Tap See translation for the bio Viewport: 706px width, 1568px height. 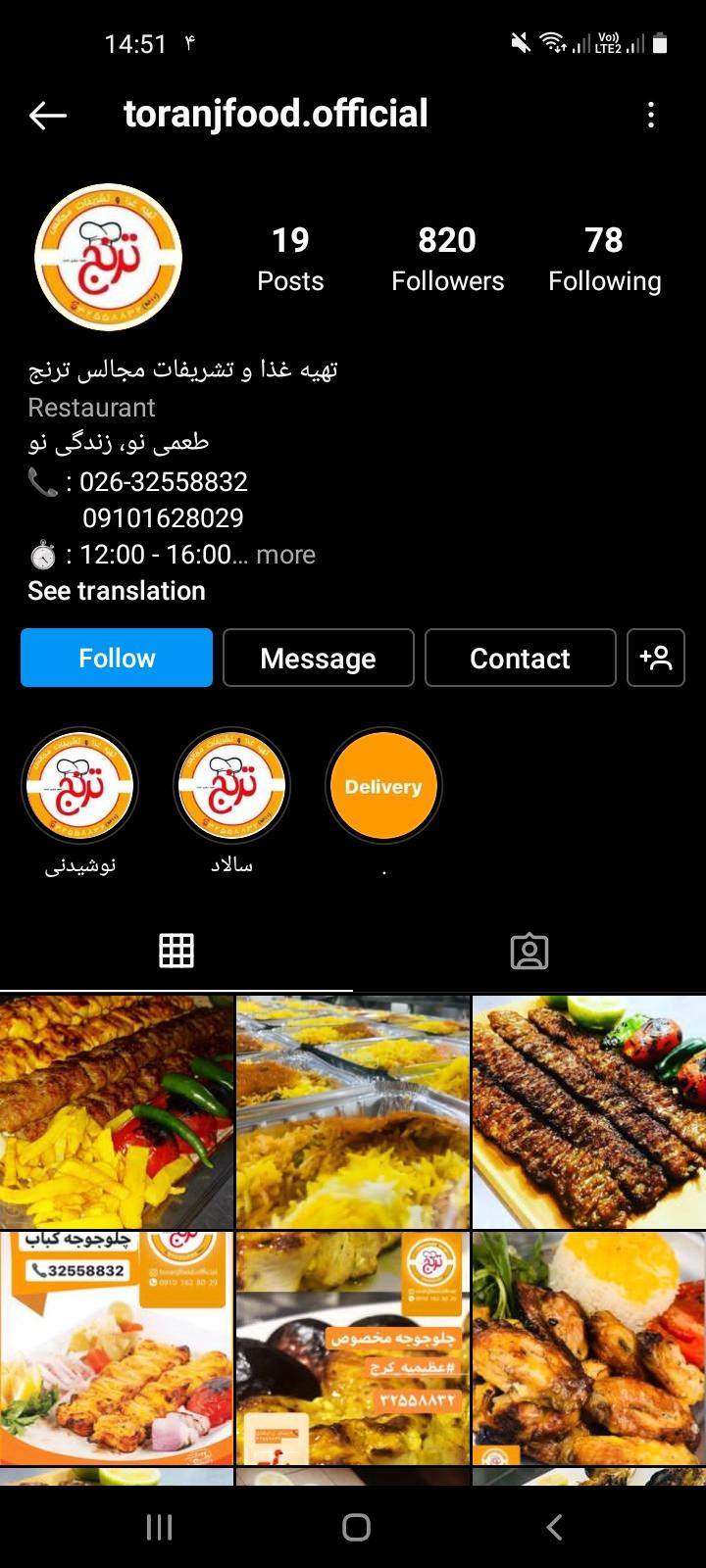coord(117,591)
